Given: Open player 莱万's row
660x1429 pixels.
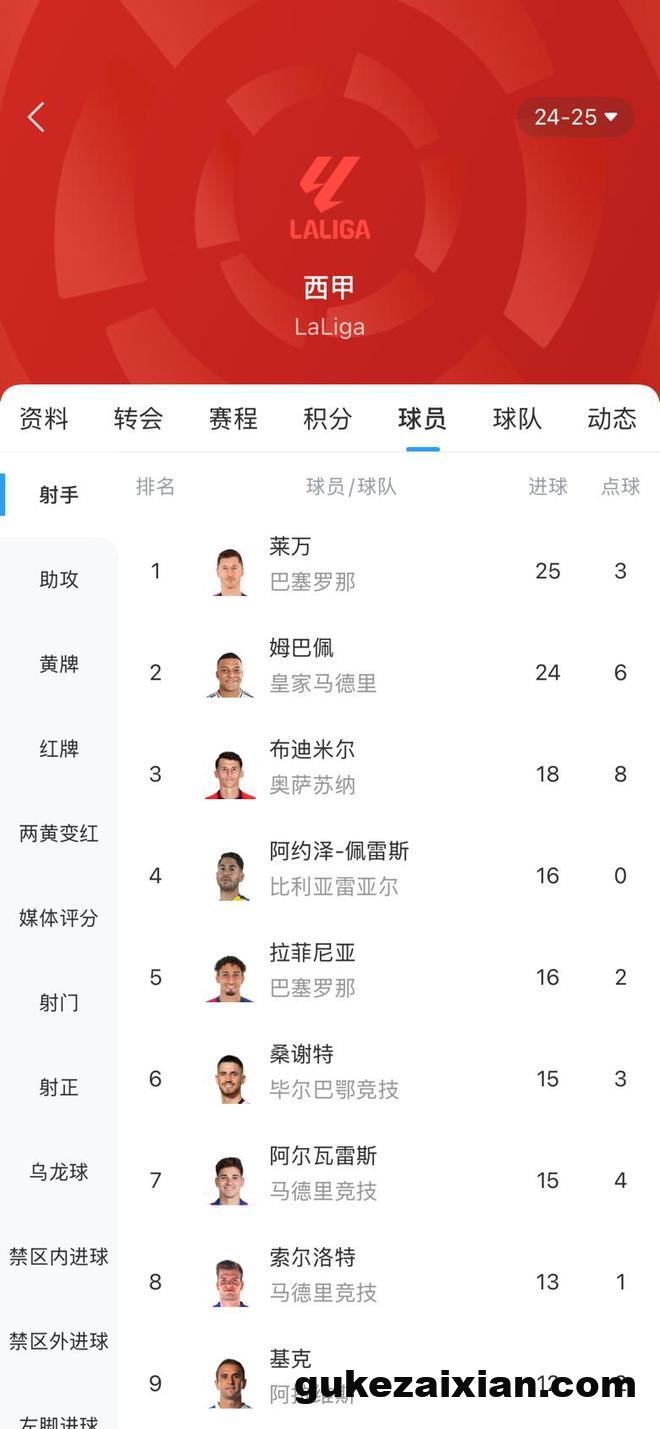Looking at the screenshot, I should pos(389,571).
